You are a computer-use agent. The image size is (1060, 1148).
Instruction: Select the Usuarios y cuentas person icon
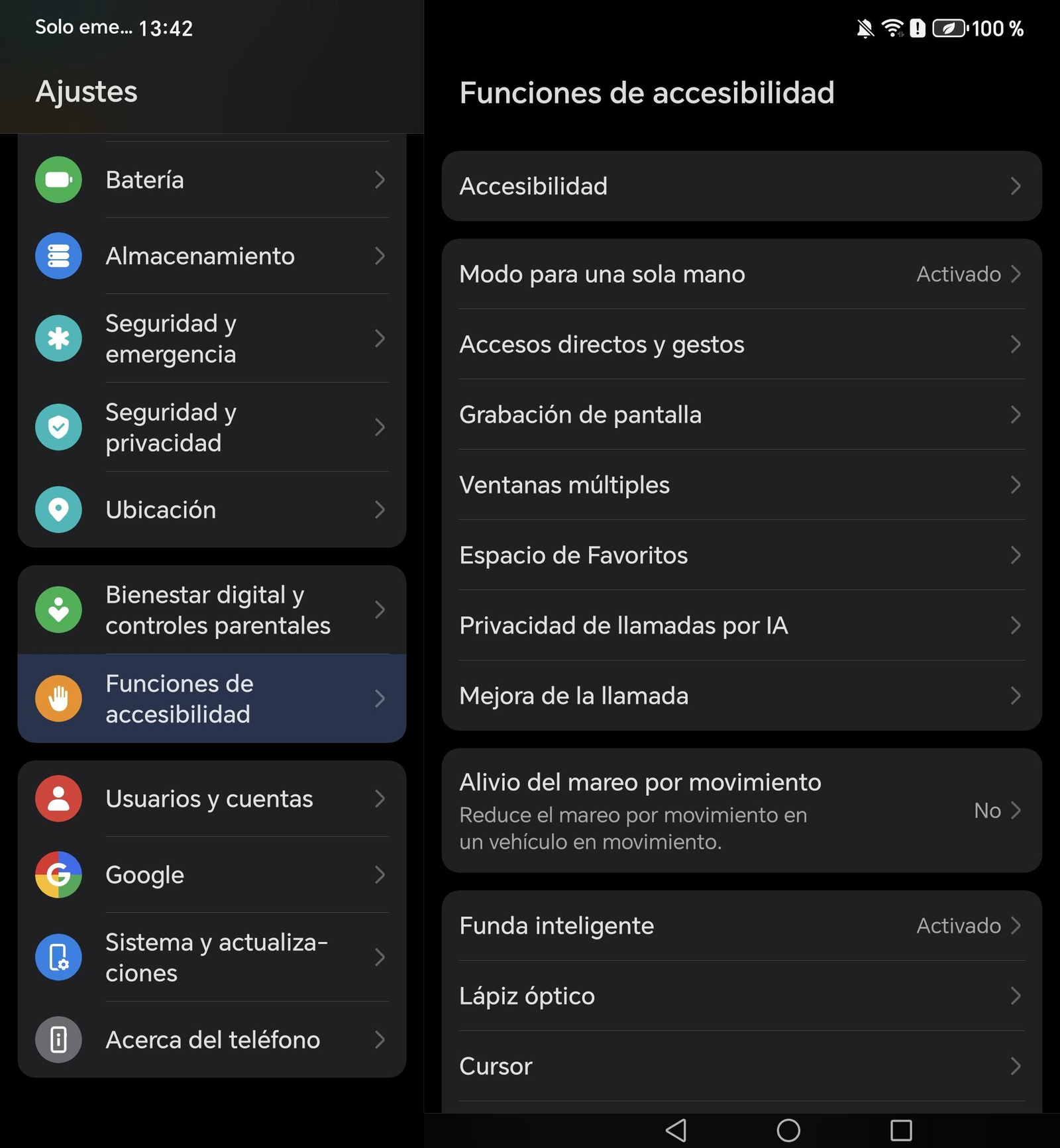[x=58, y=799]
